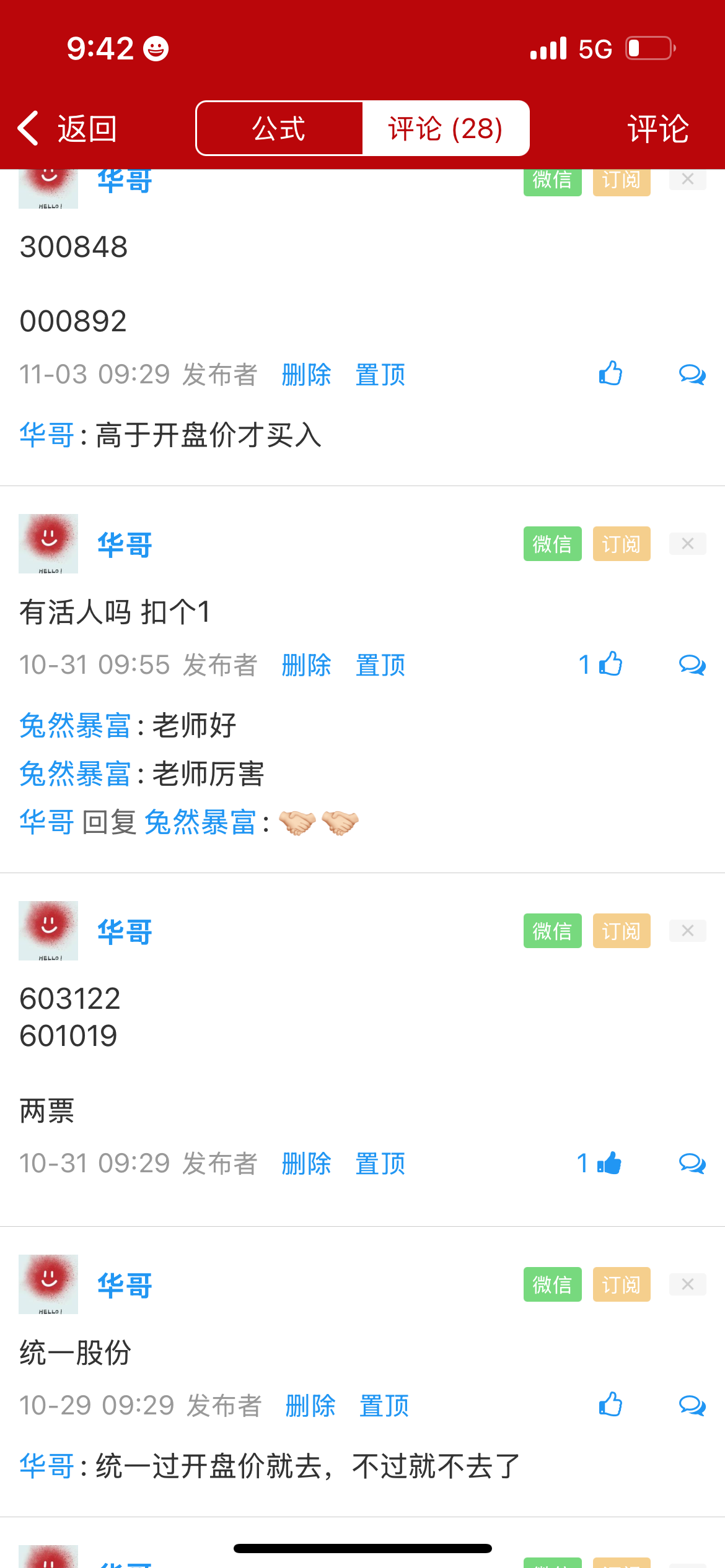Pin the 11-03 09:29 comment to top

pyautogui.click(x=380, y=375)
